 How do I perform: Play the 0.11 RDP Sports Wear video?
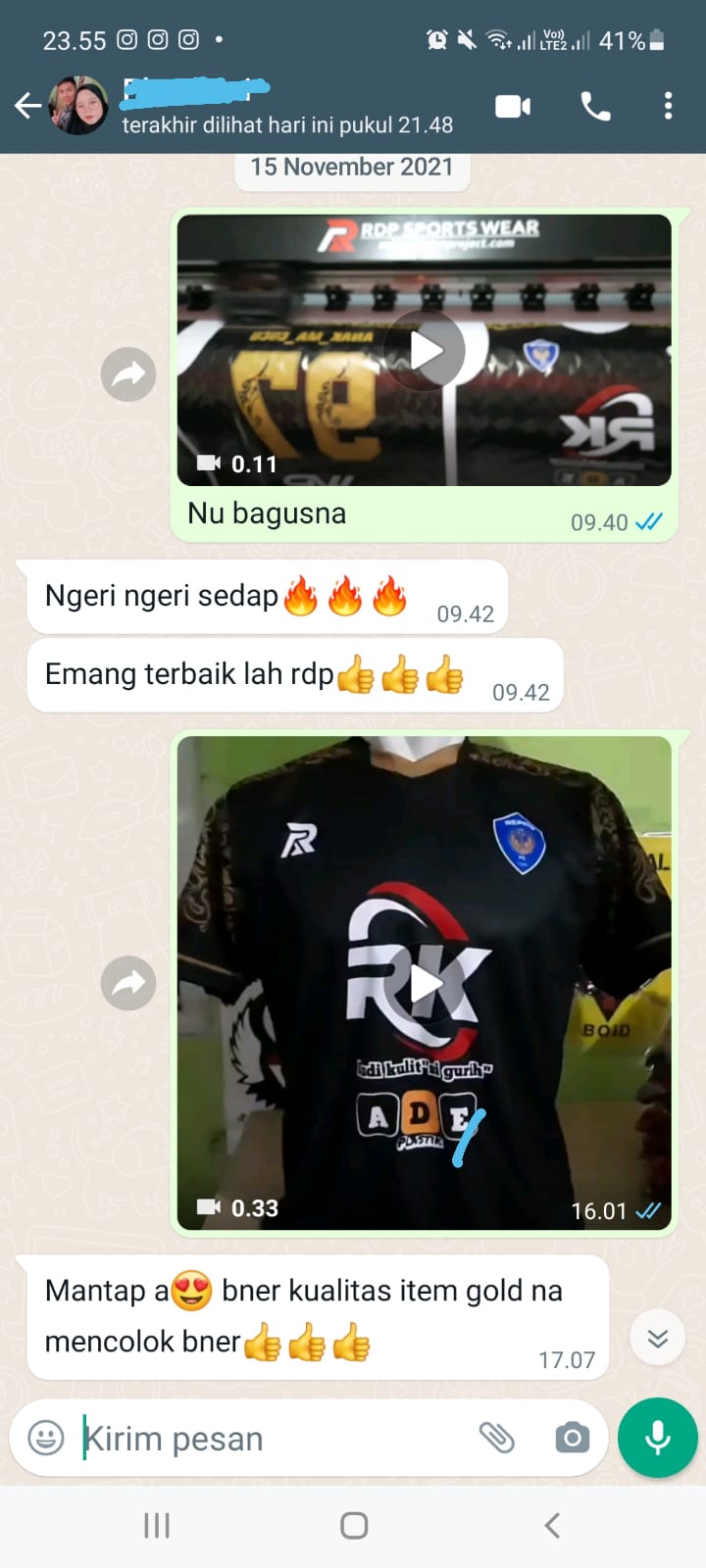tap(425, 350)
